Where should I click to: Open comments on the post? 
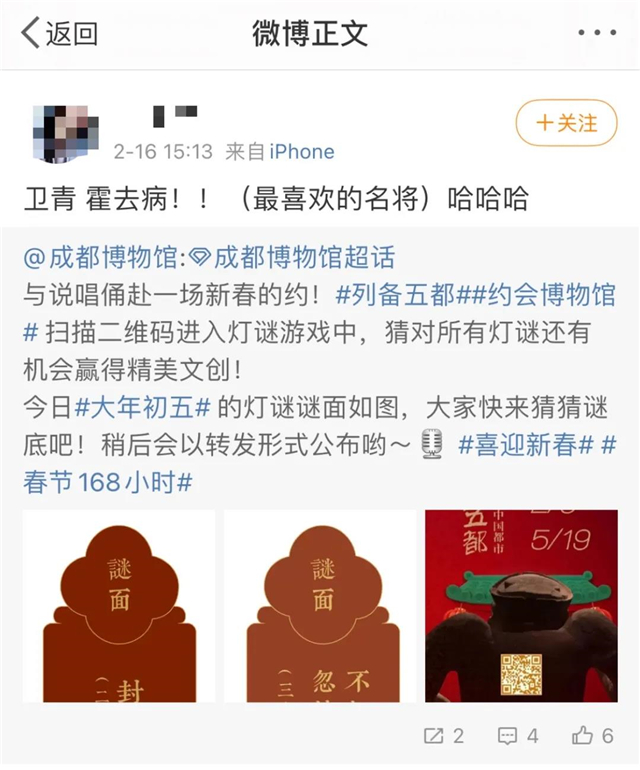point(517,736)
